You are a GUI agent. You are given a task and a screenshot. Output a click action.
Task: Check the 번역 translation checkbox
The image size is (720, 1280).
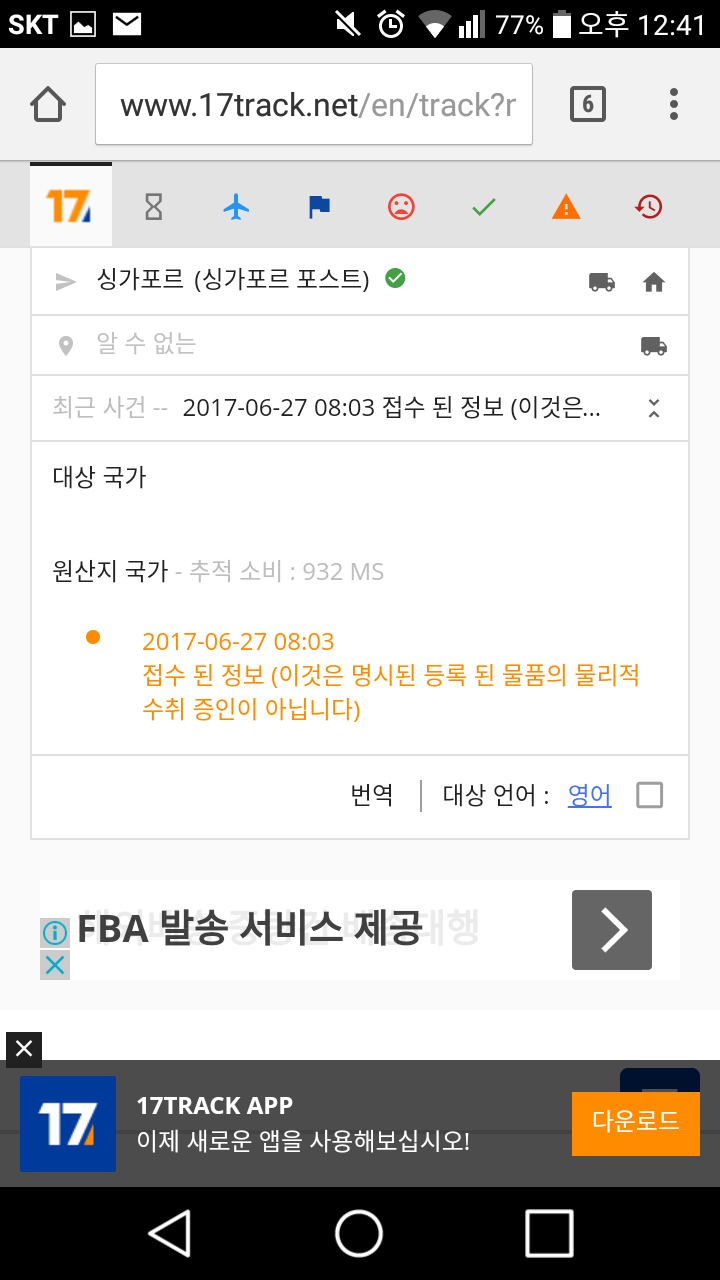tap(650, 795)
